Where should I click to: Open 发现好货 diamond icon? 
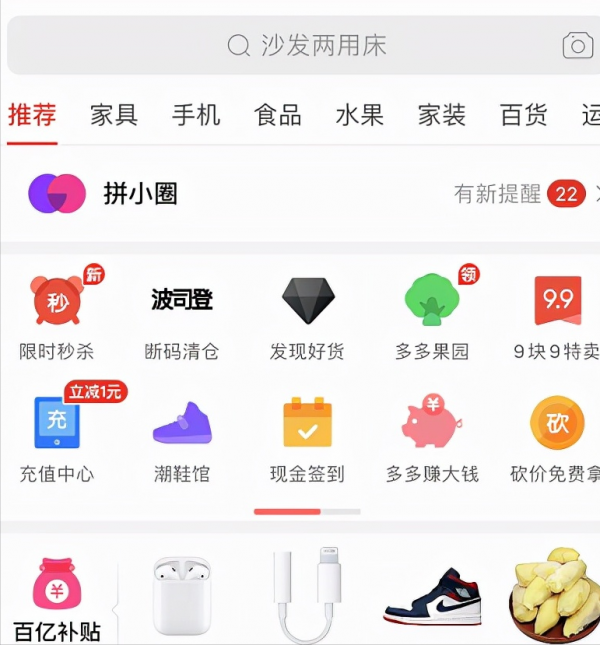pyautogui.click(x=307, y=314)
